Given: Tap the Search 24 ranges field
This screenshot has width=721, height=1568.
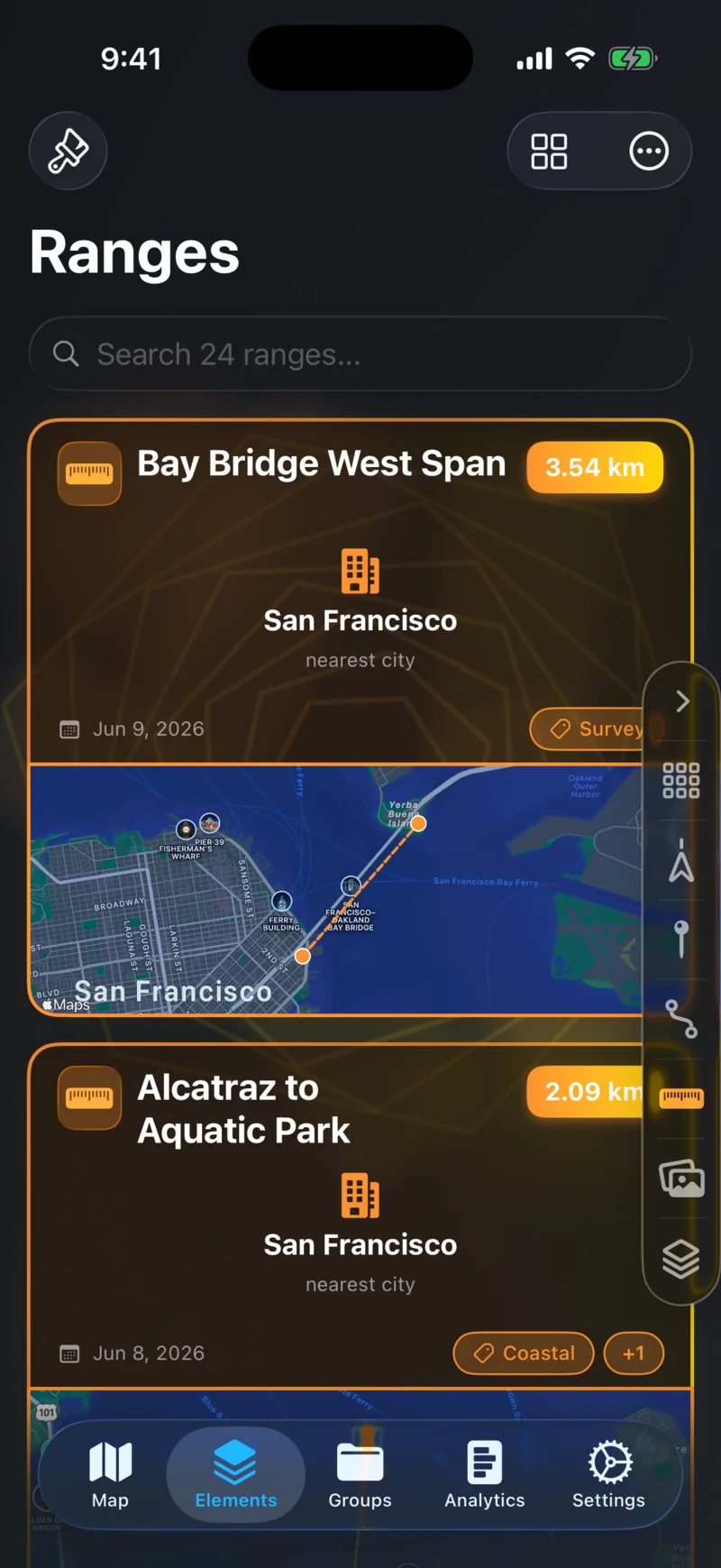Looking at the screenshot, I should point(360,353).
